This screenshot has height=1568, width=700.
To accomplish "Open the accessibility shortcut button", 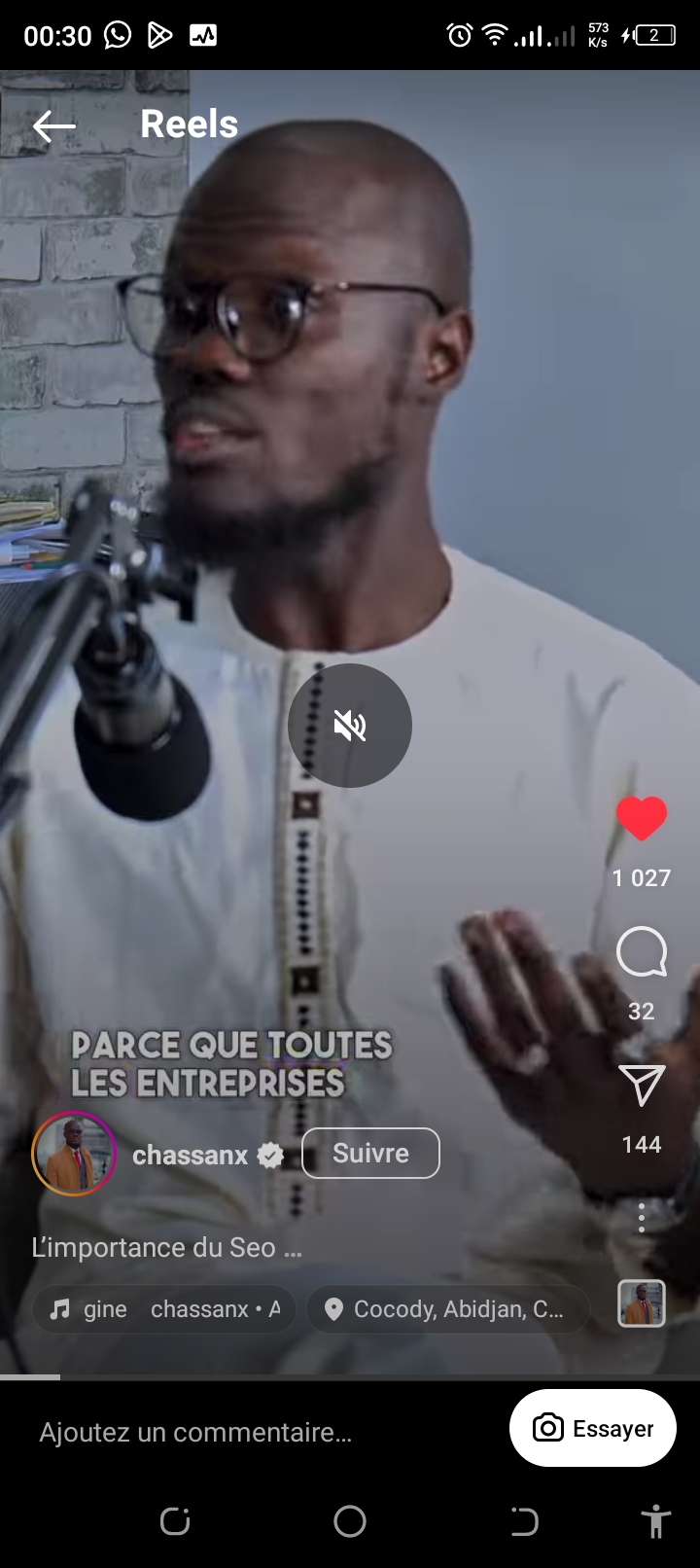I will click(x=656, y=1521).
